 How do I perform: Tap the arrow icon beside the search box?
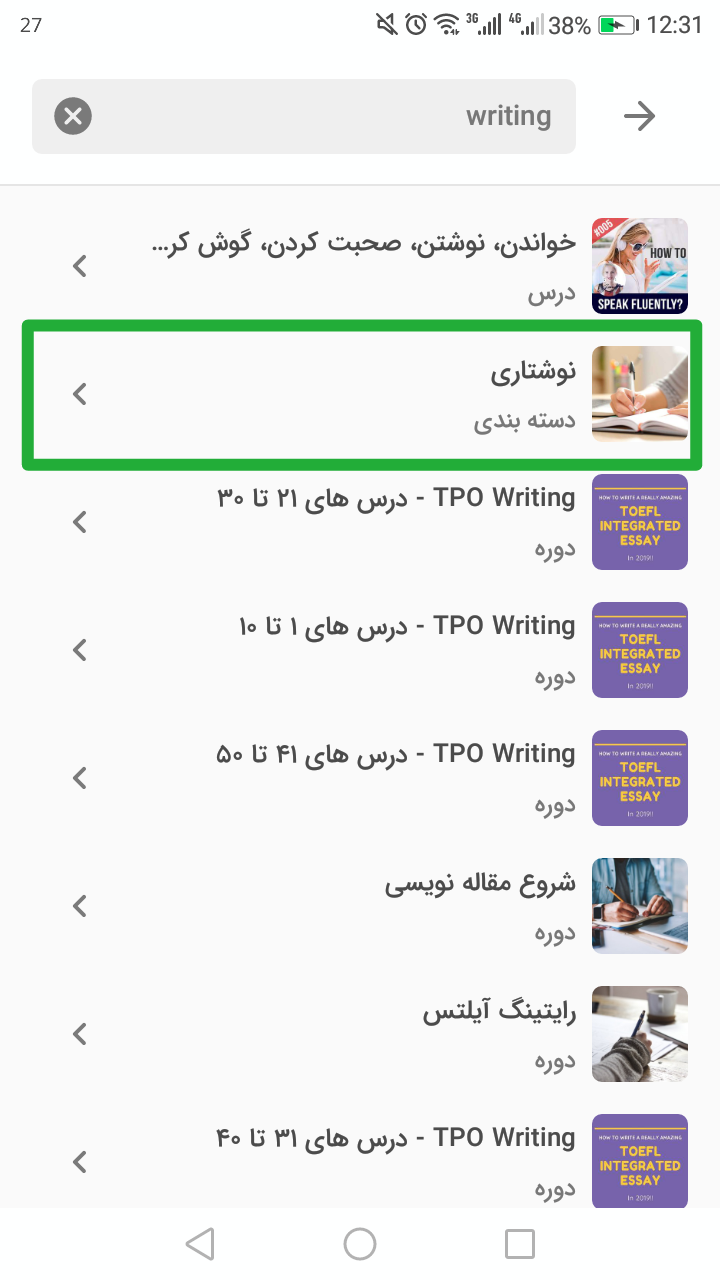[x=639, y=117]
